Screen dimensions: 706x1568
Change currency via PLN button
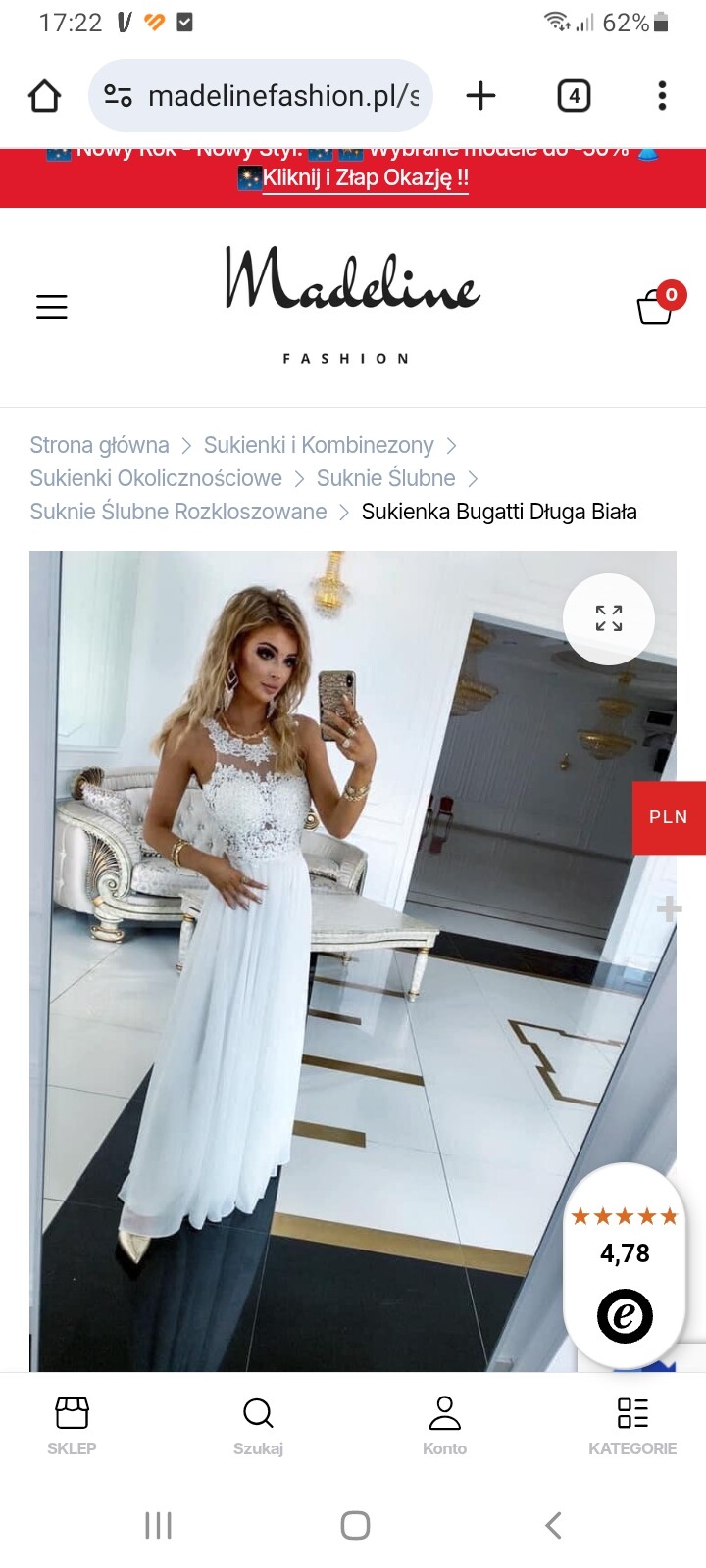point(669,817)
